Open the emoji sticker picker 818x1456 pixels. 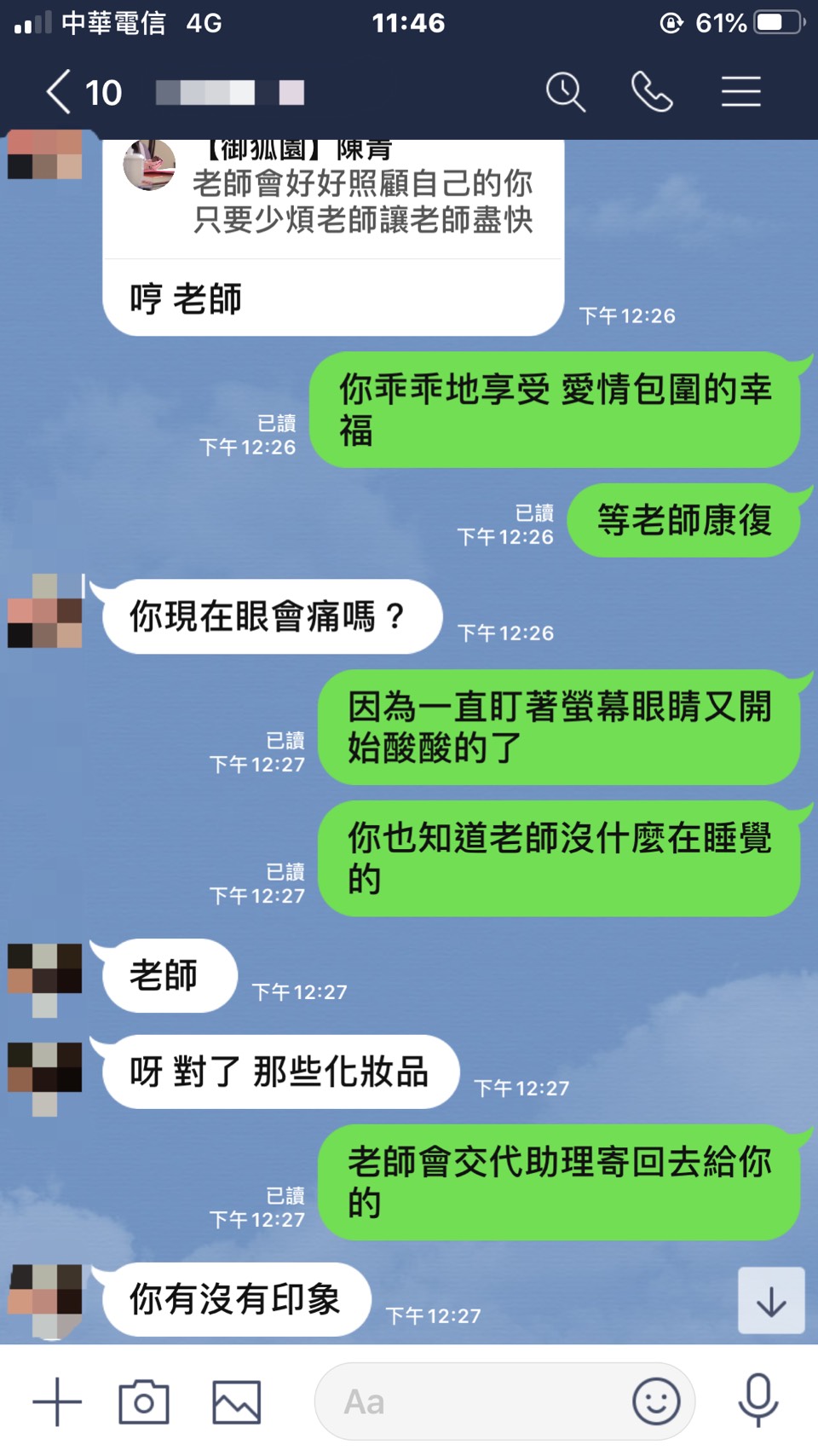tap(656, 1401)
